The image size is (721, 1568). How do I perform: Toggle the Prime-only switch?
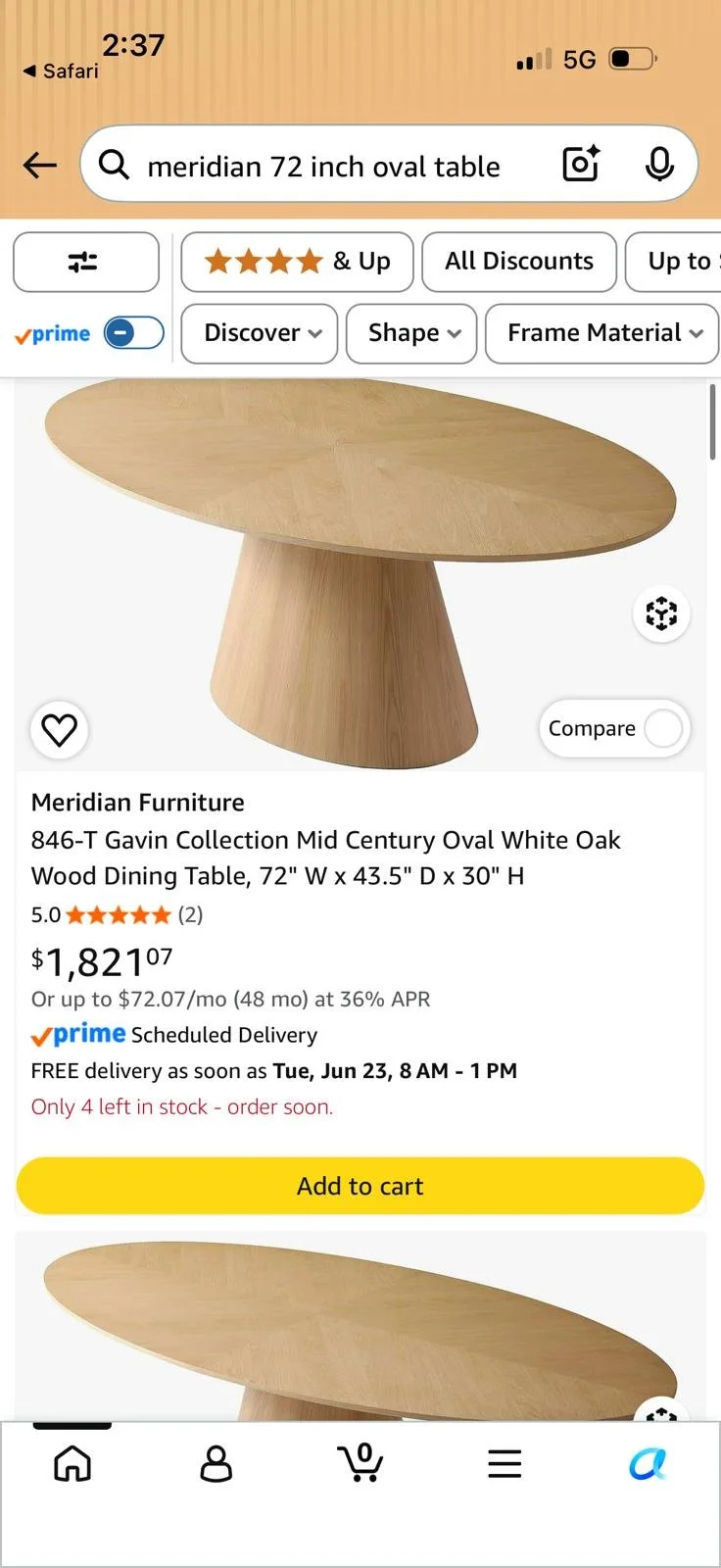134,333
